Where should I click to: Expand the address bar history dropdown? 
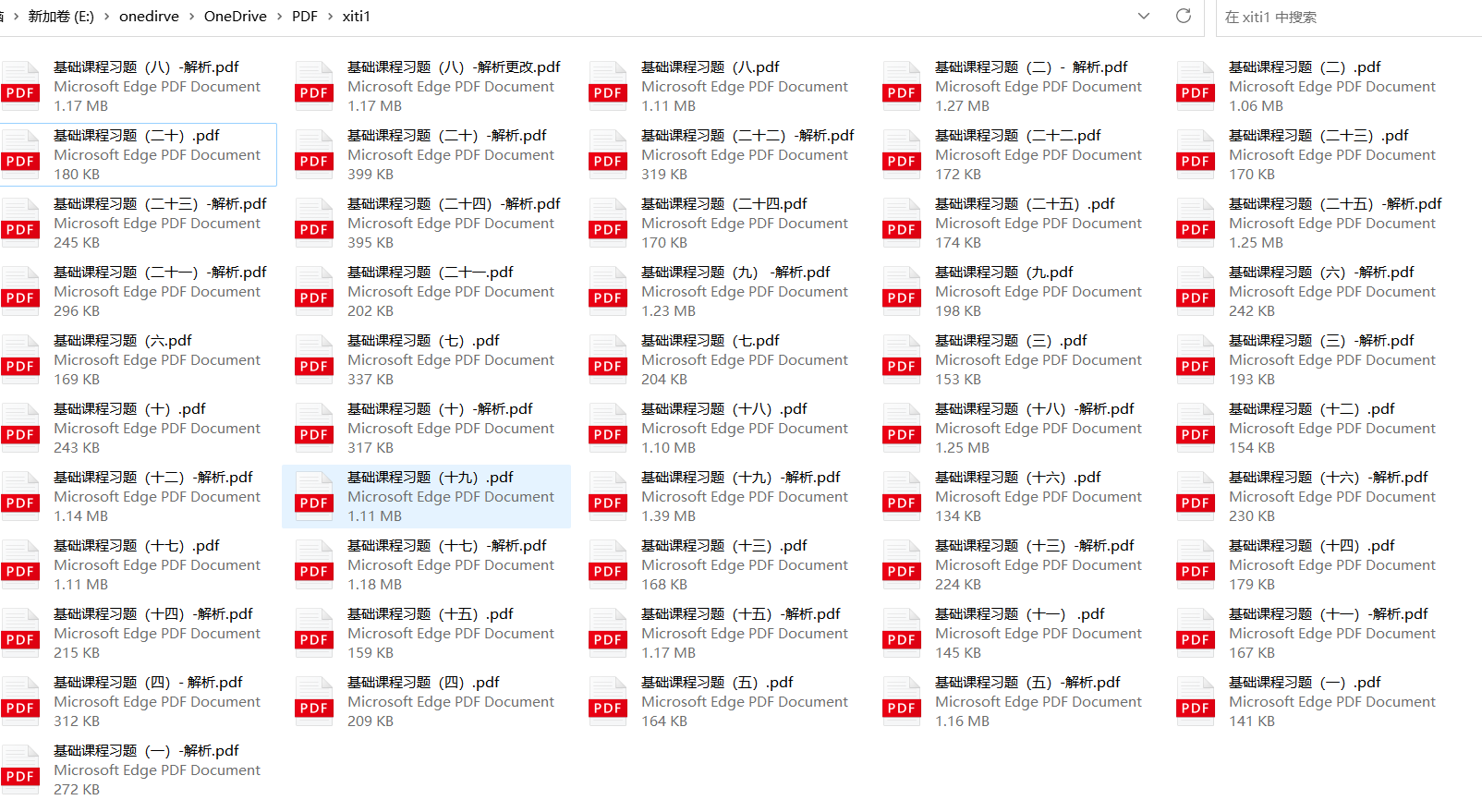(1144, 16)
